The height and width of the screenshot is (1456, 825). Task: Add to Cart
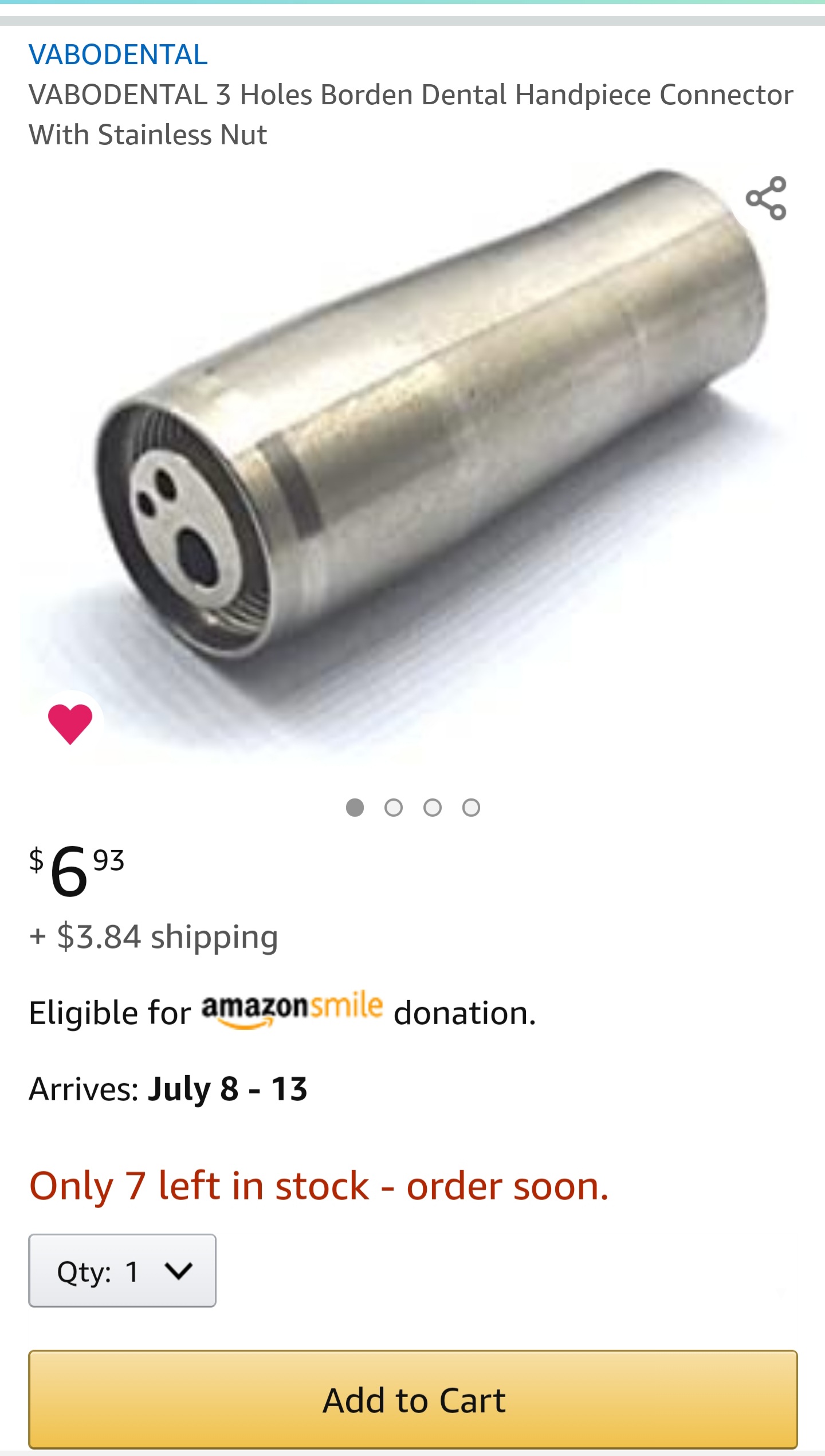(412, 1399)
